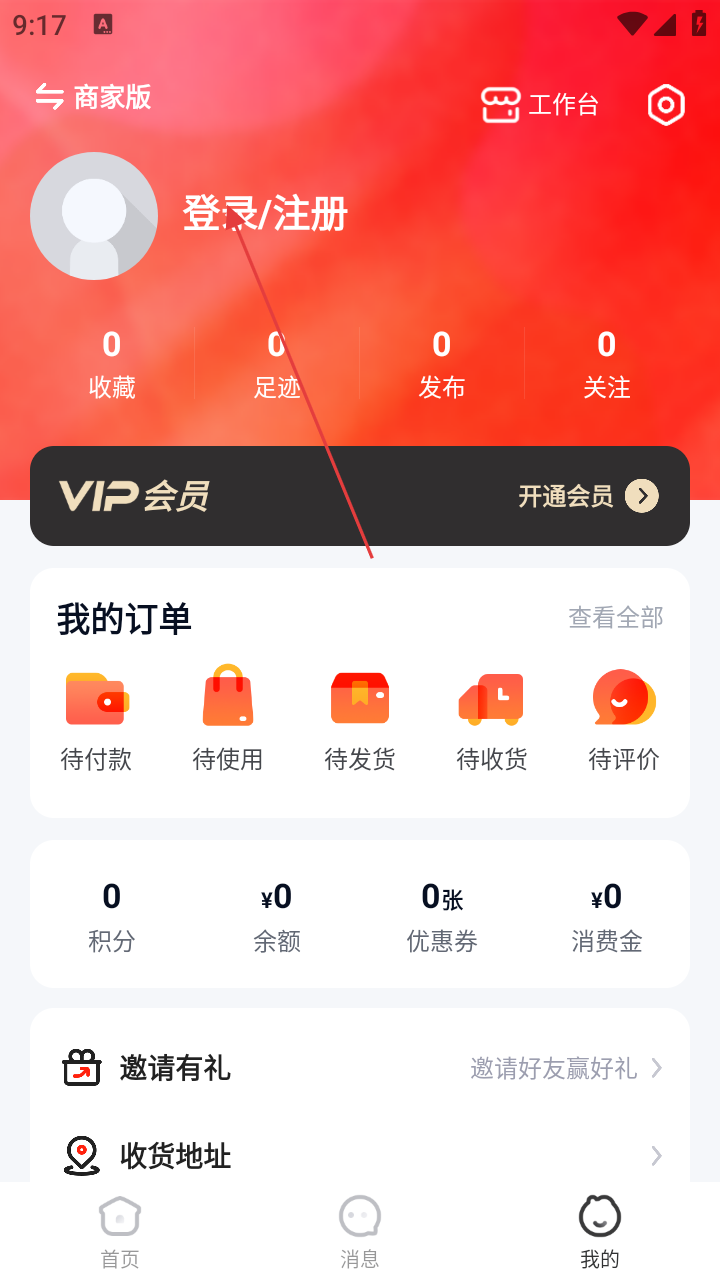Screen dimensions: 720x1280
Task: Open 优惠券 coupons
Action: (x=442, y=915)
